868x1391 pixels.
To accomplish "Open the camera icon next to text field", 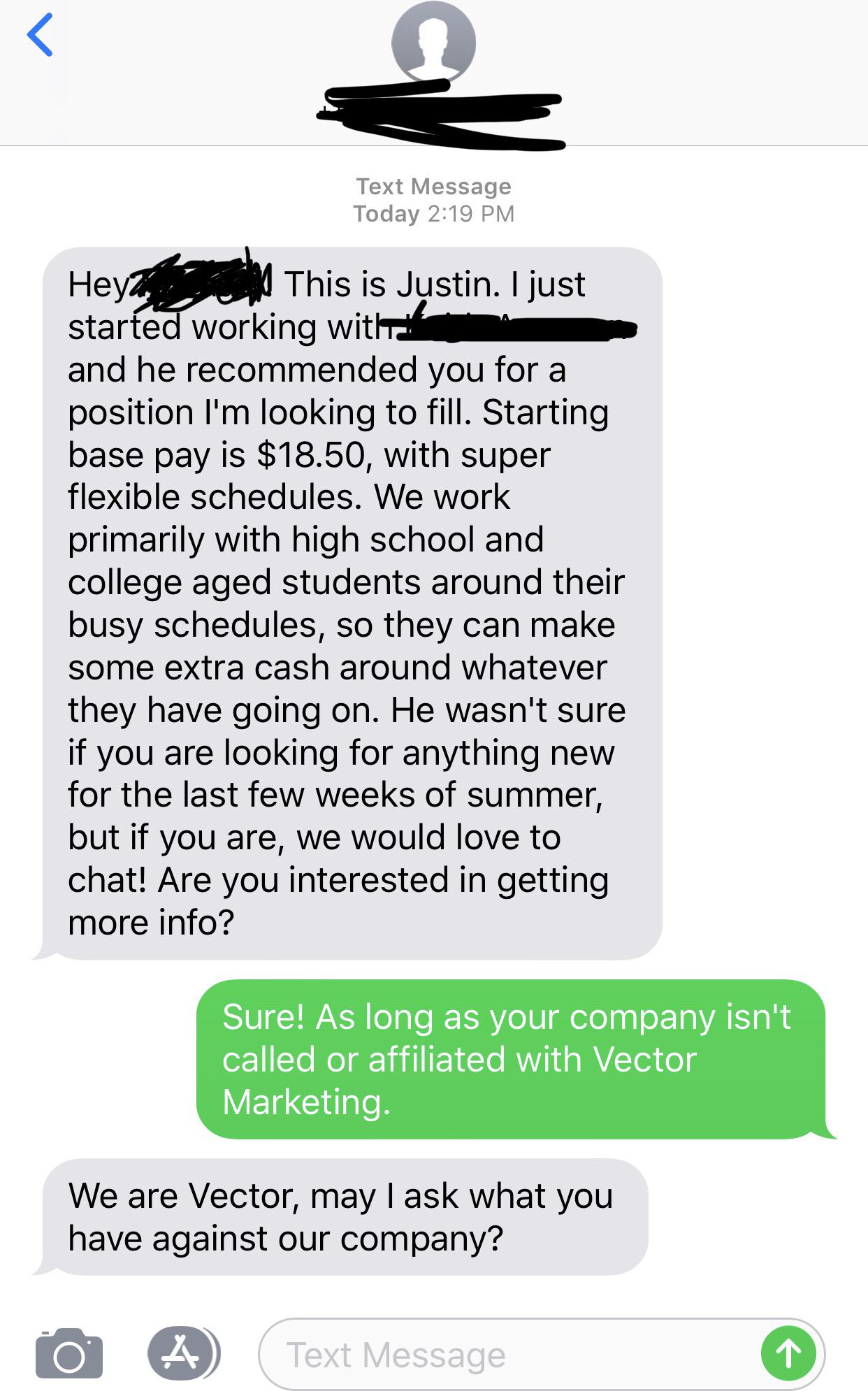I will pos(70,1353).
